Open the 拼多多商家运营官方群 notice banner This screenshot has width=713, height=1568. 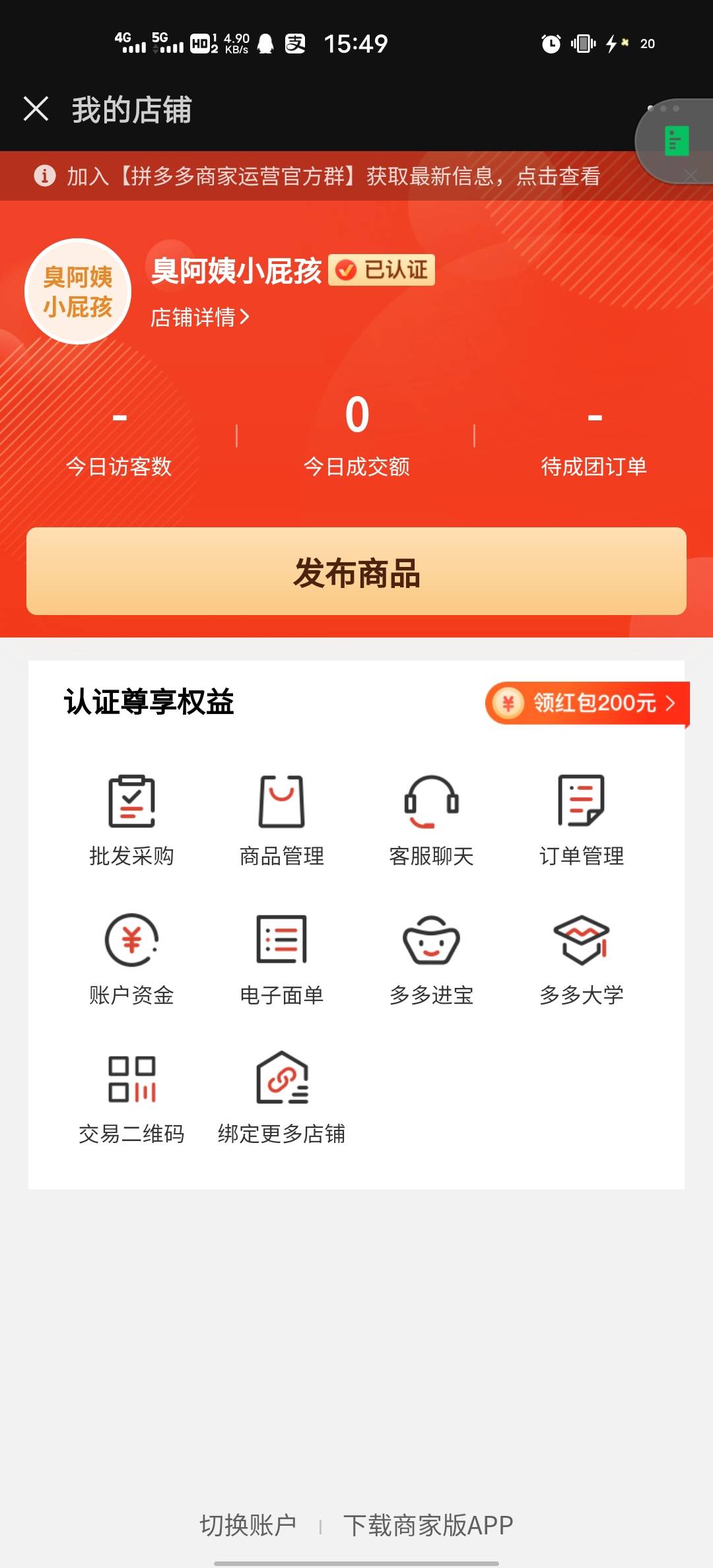pyautogui.click(x=333, y=176)
